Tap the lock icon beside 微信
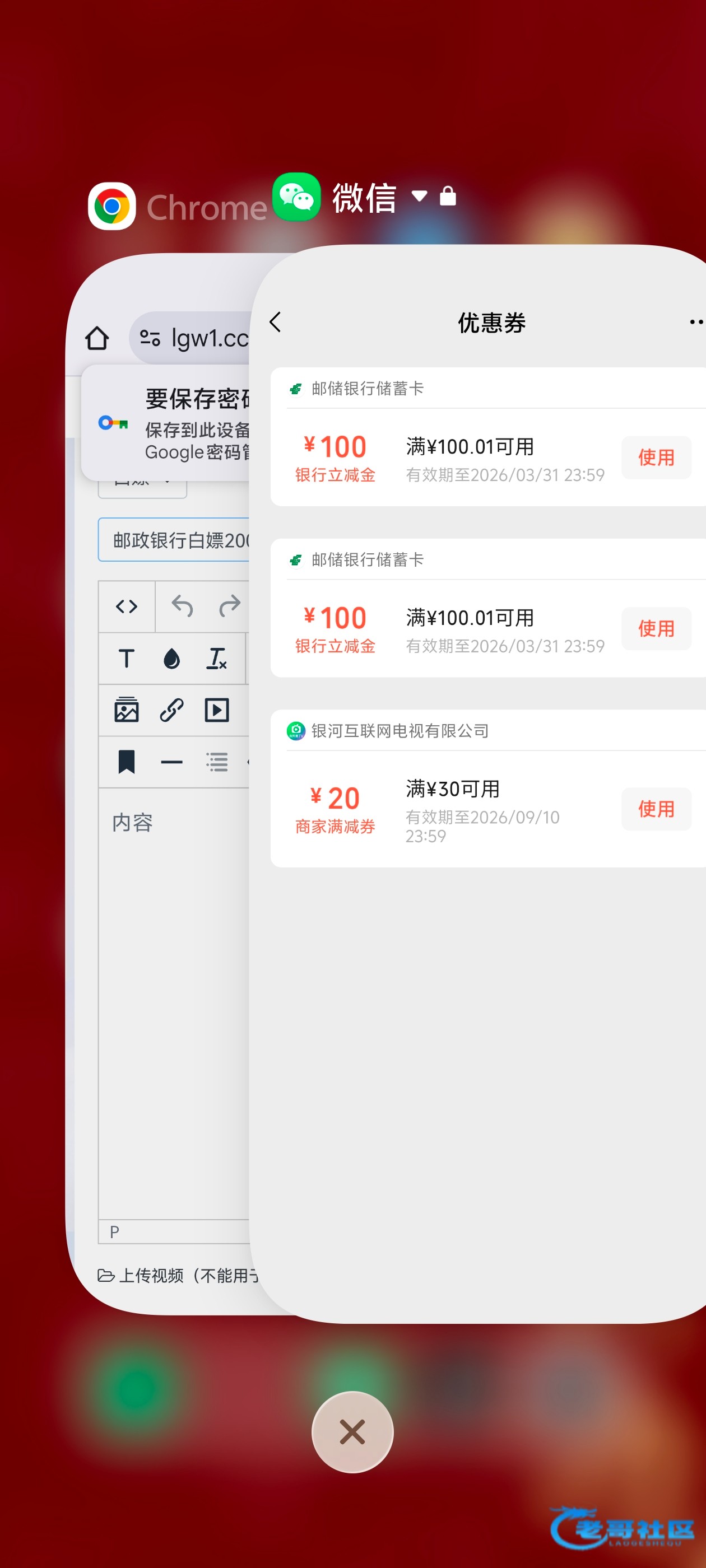Image resolution: width=706 pixels, height=1568 pixels. [448, 196]
